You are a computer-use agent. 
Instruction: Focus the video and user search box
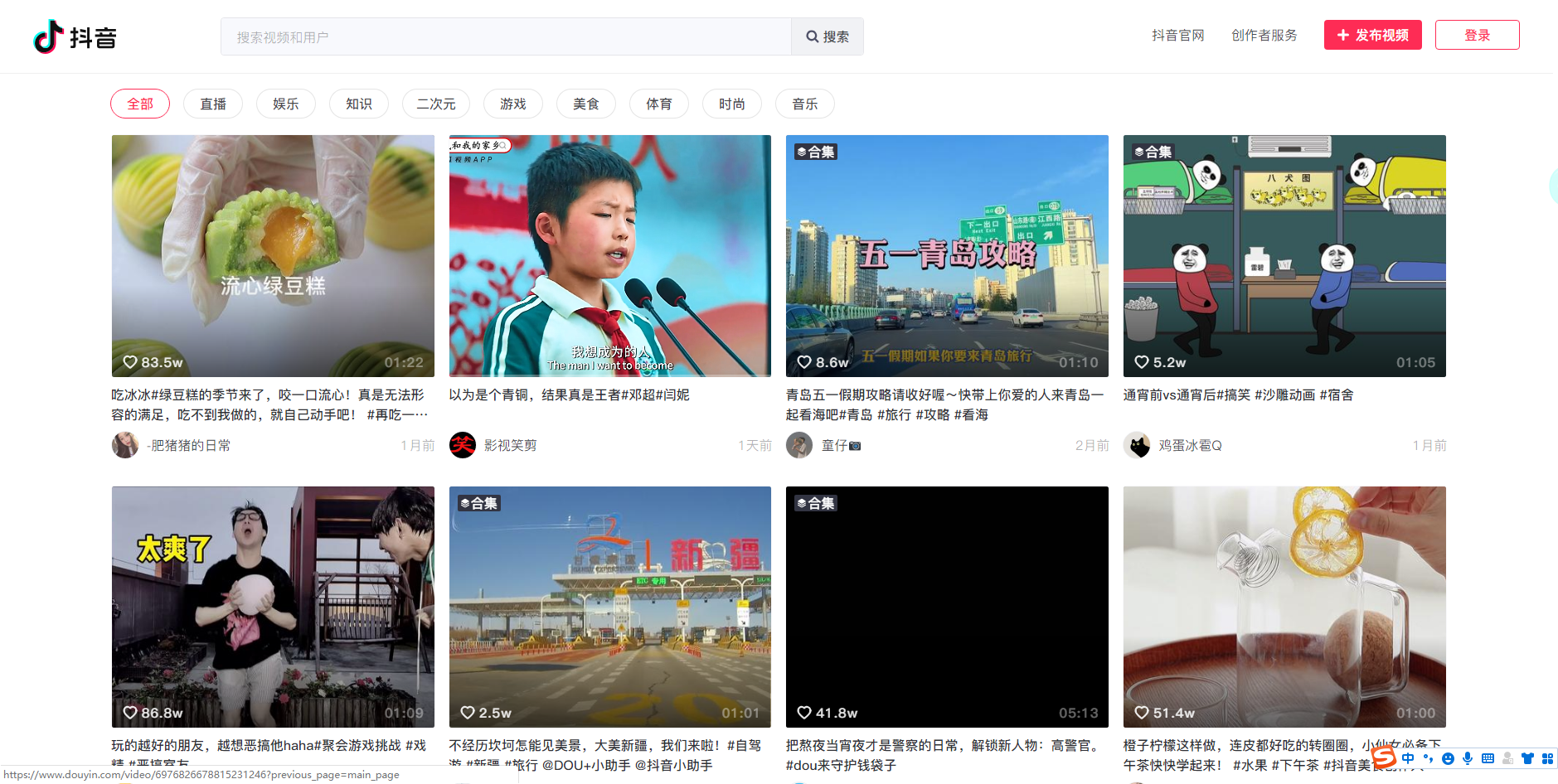click(506, 37)
